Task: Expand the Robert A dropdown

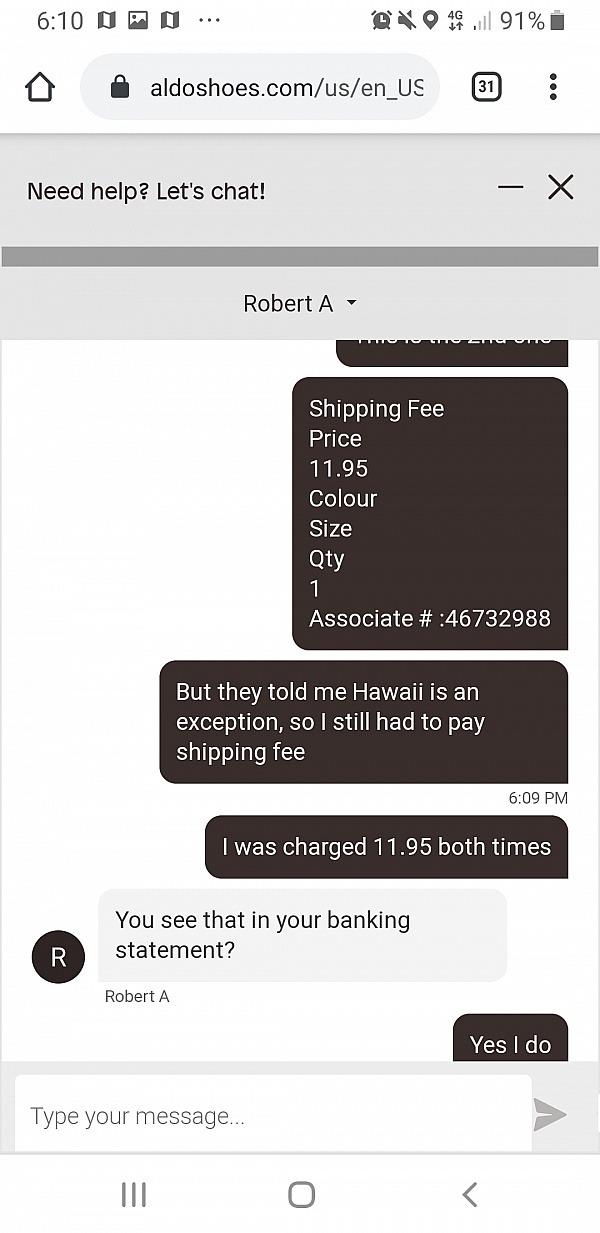Action: (x=300, y=303)
